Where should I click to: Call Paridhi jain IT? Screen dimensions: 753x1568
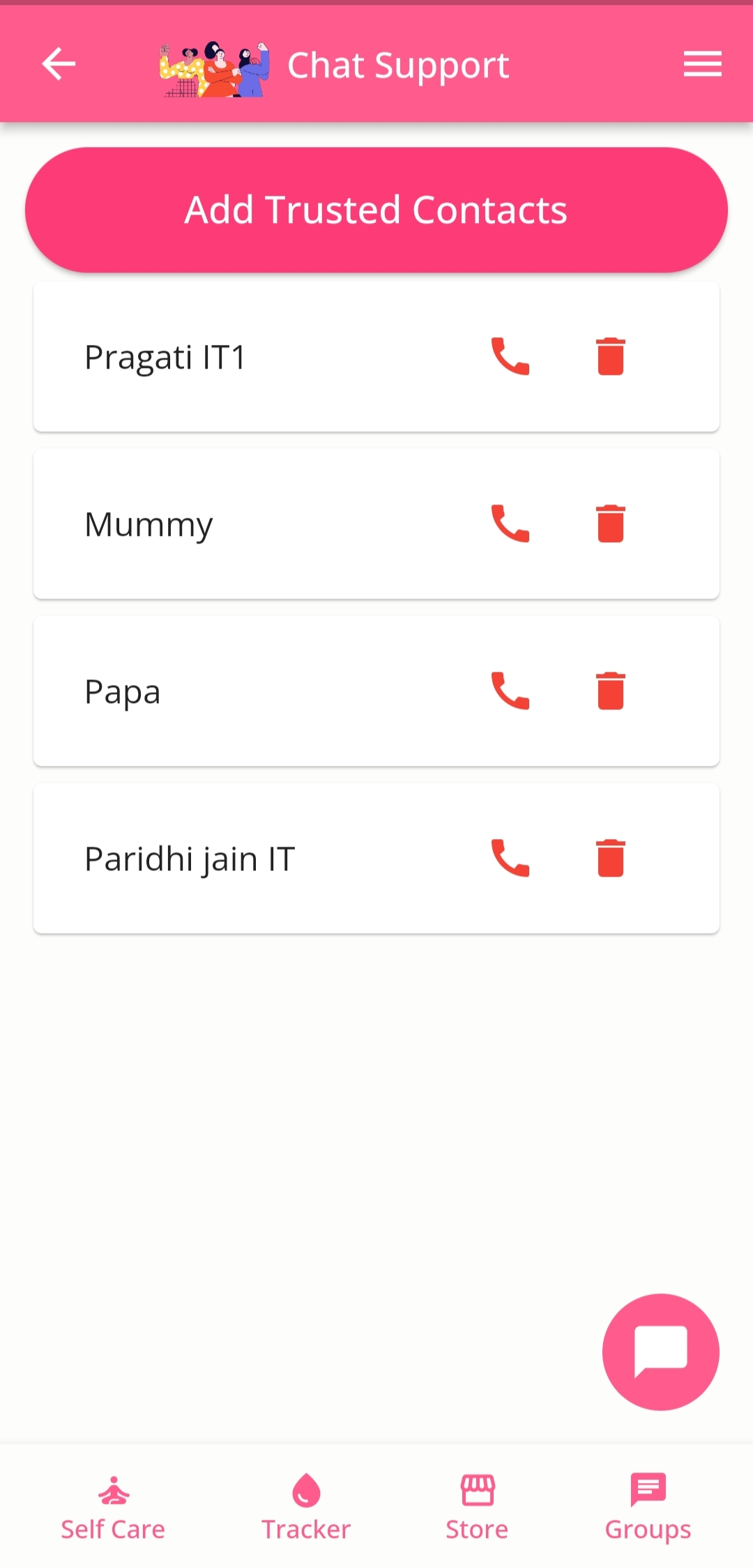click(510, 858)
